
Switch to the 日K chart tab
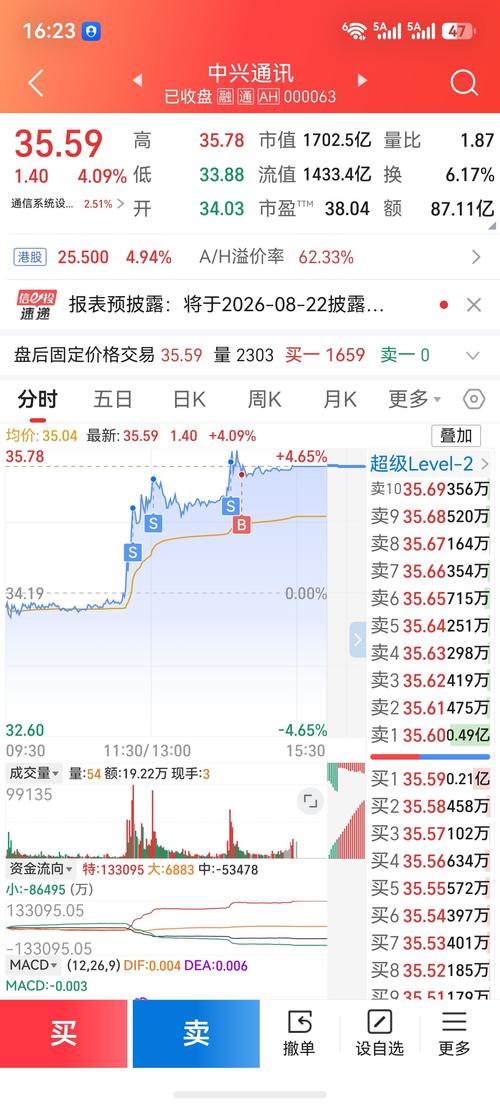point(189,399)
